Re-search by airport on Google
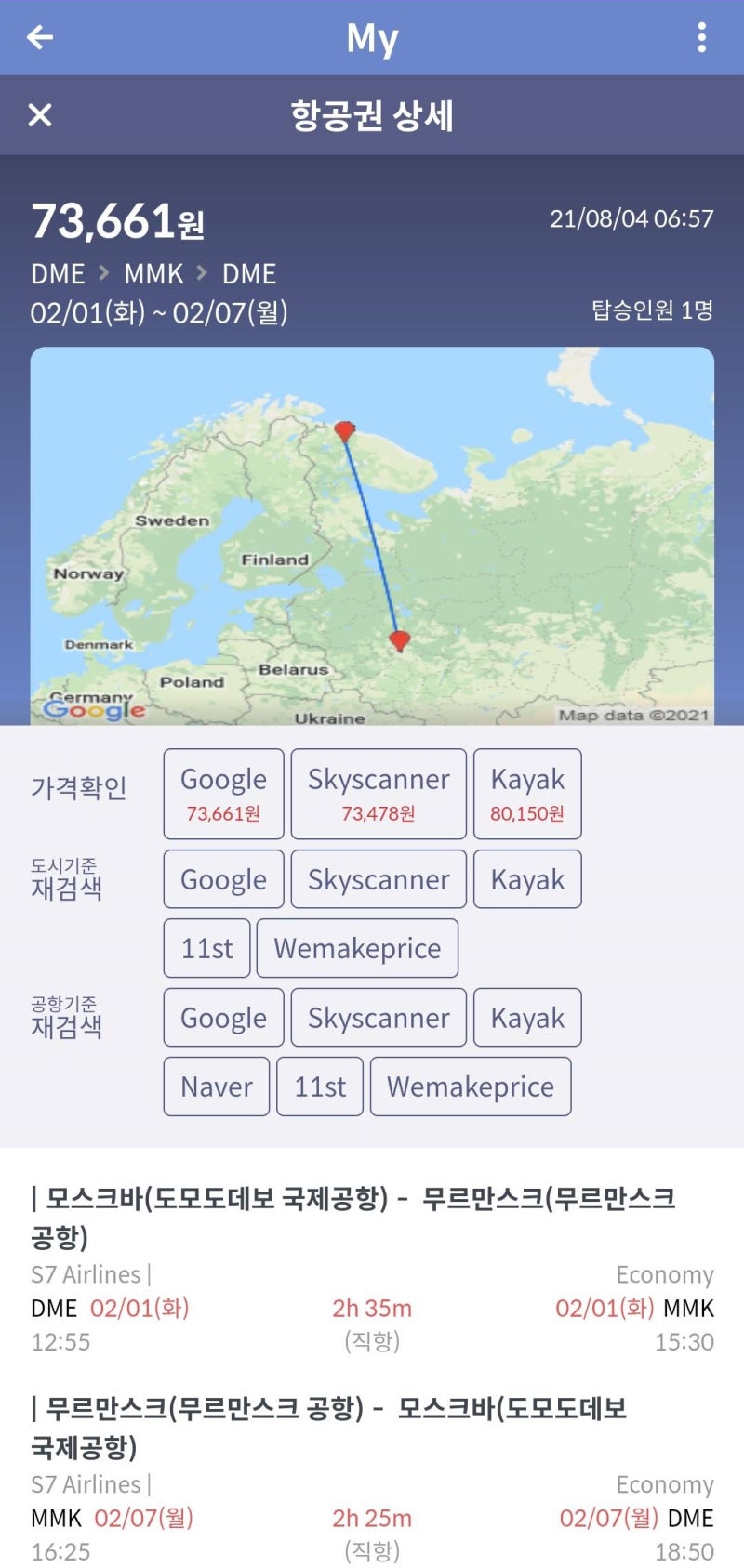 coord(223,1018)
